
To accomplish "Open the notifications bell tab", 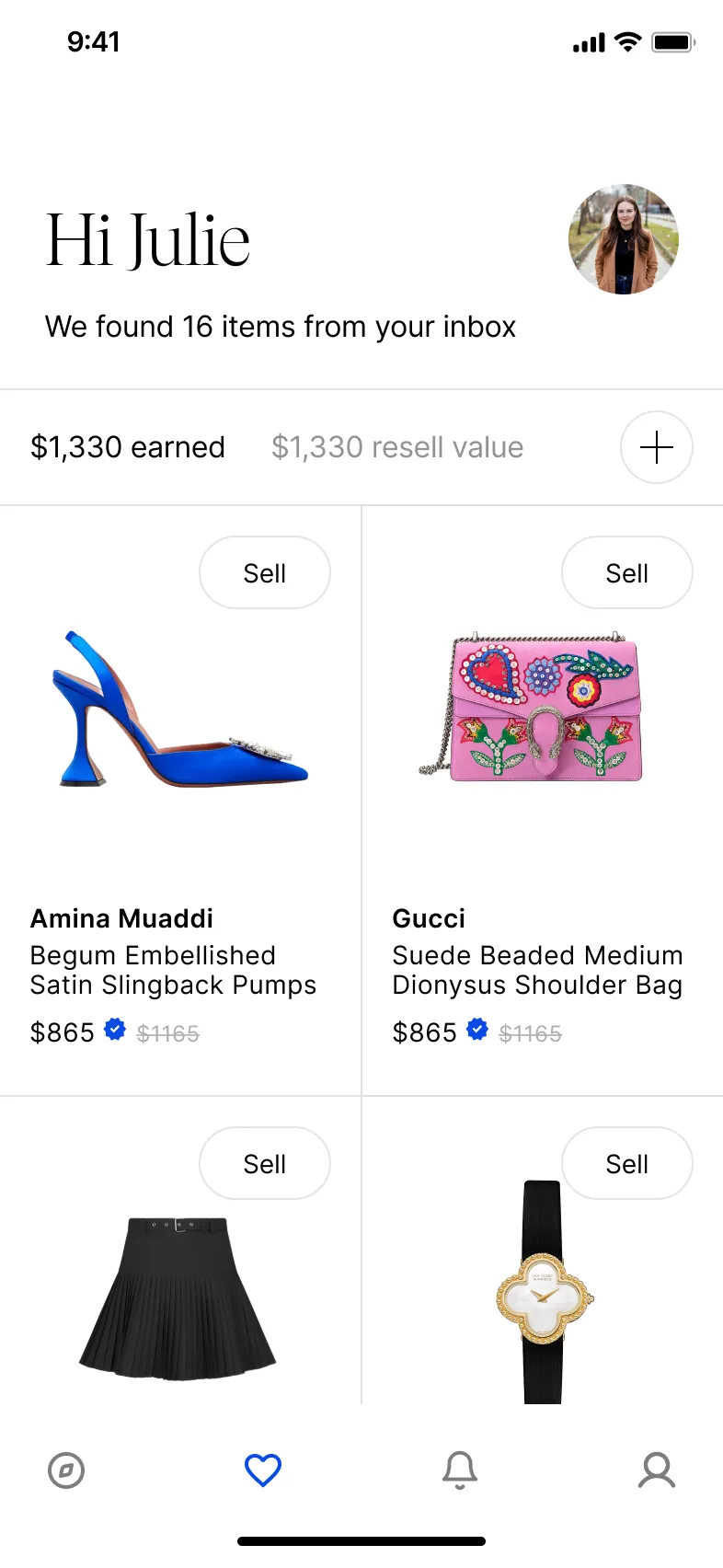I will [460, 1470].
